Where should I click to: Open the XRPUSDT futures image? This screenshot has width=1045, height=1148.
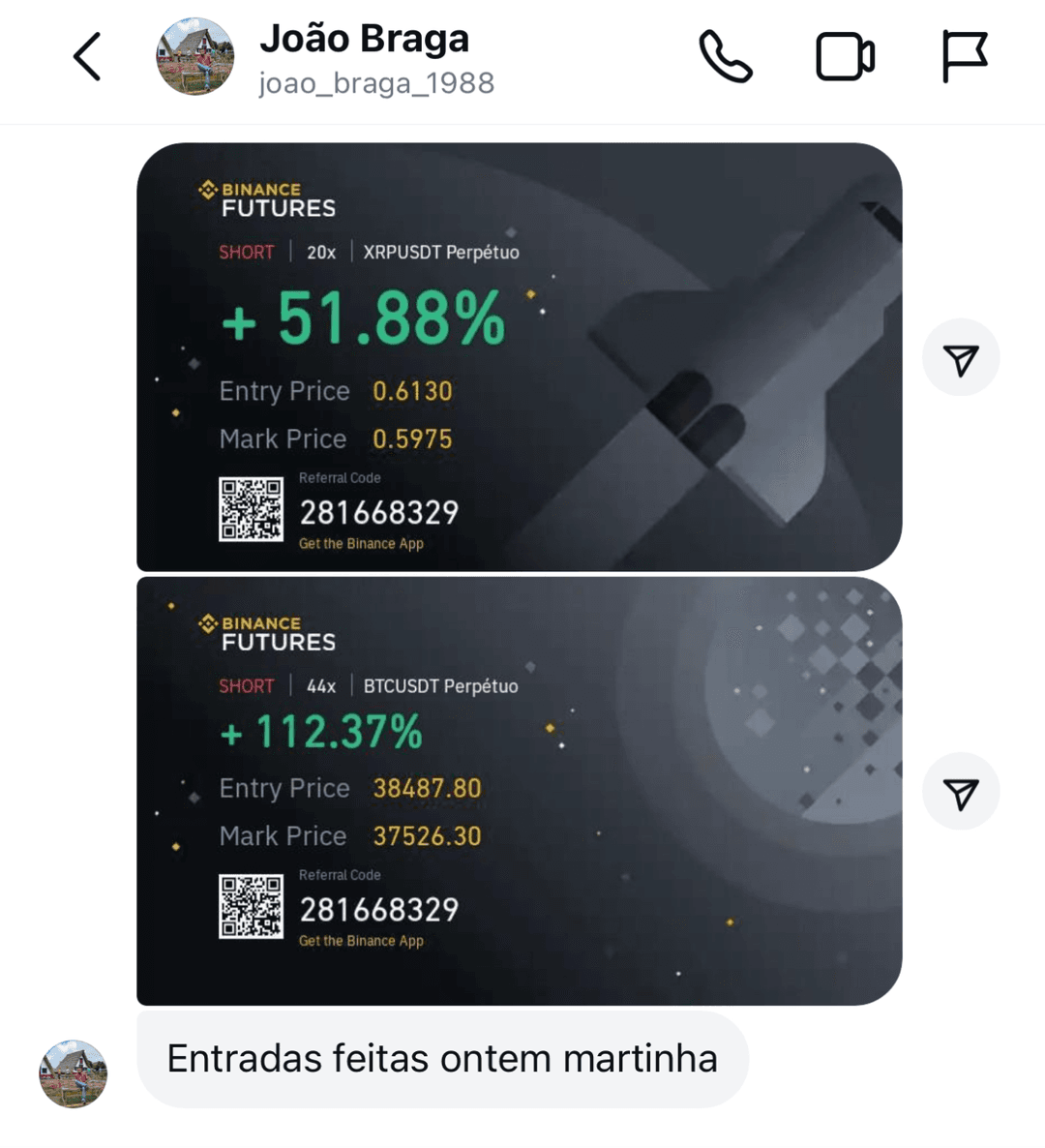(519, 356)
